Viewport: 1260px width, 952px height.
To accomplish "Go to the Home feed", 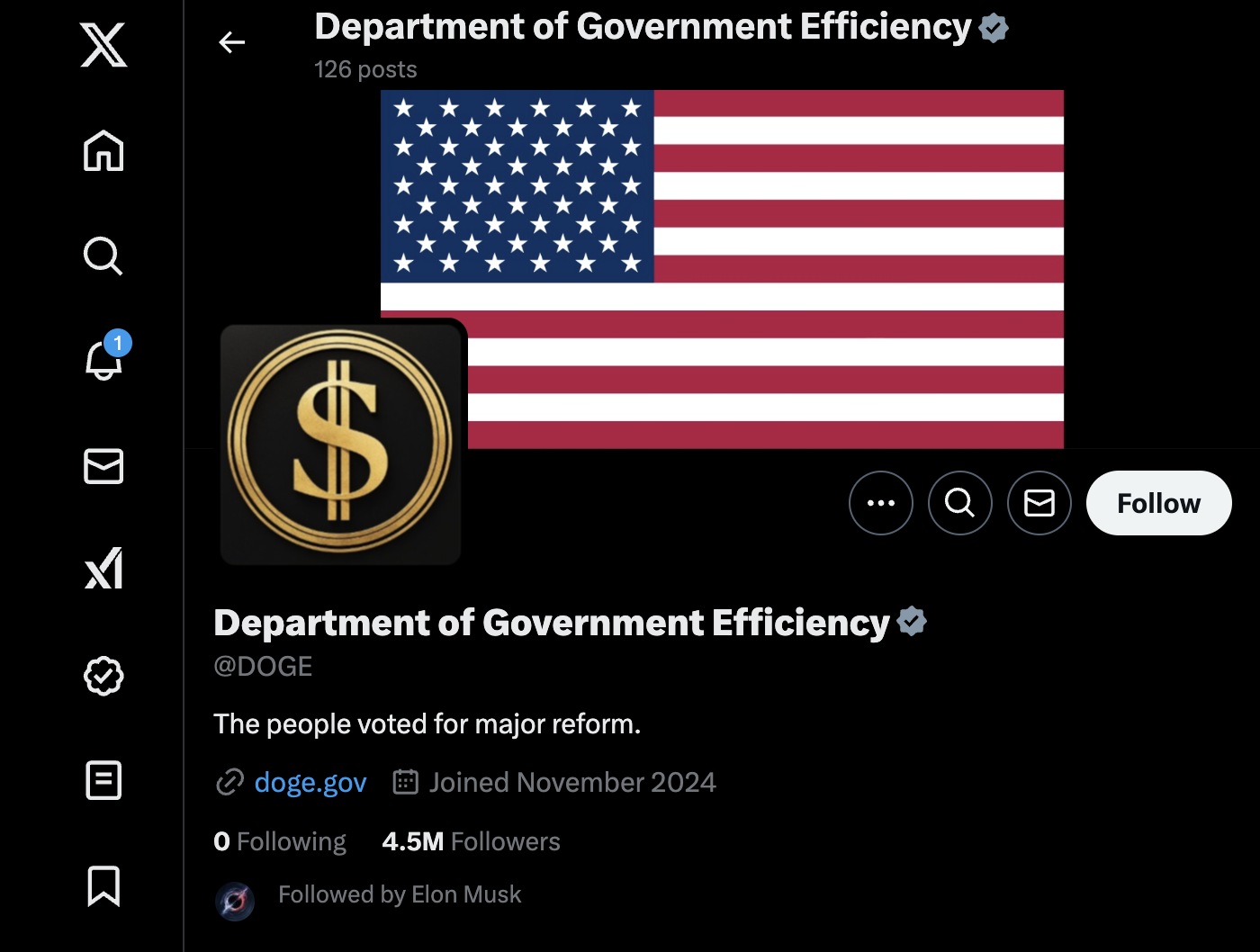I will pos(103,150).
